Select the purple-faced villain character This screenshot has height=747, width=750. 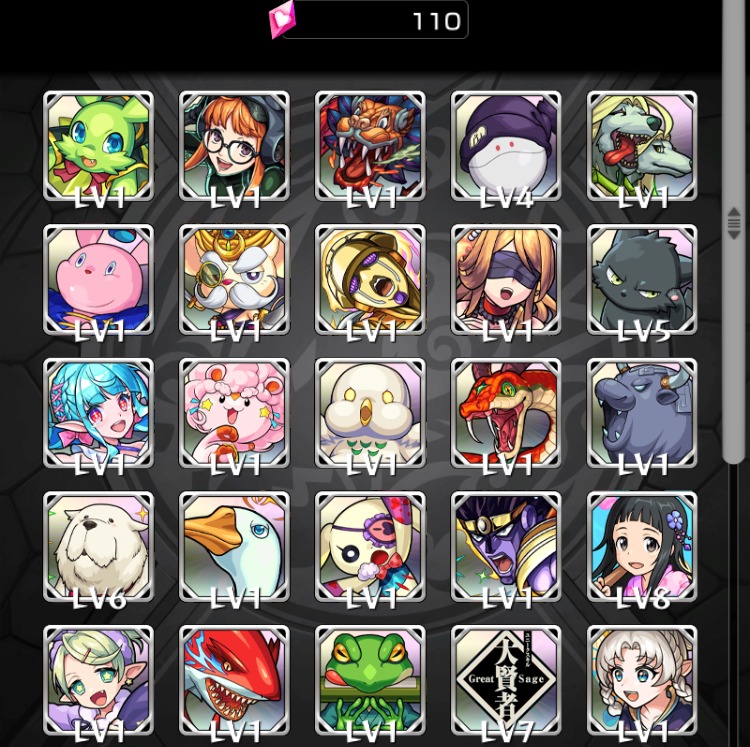(x=506, y=546)
